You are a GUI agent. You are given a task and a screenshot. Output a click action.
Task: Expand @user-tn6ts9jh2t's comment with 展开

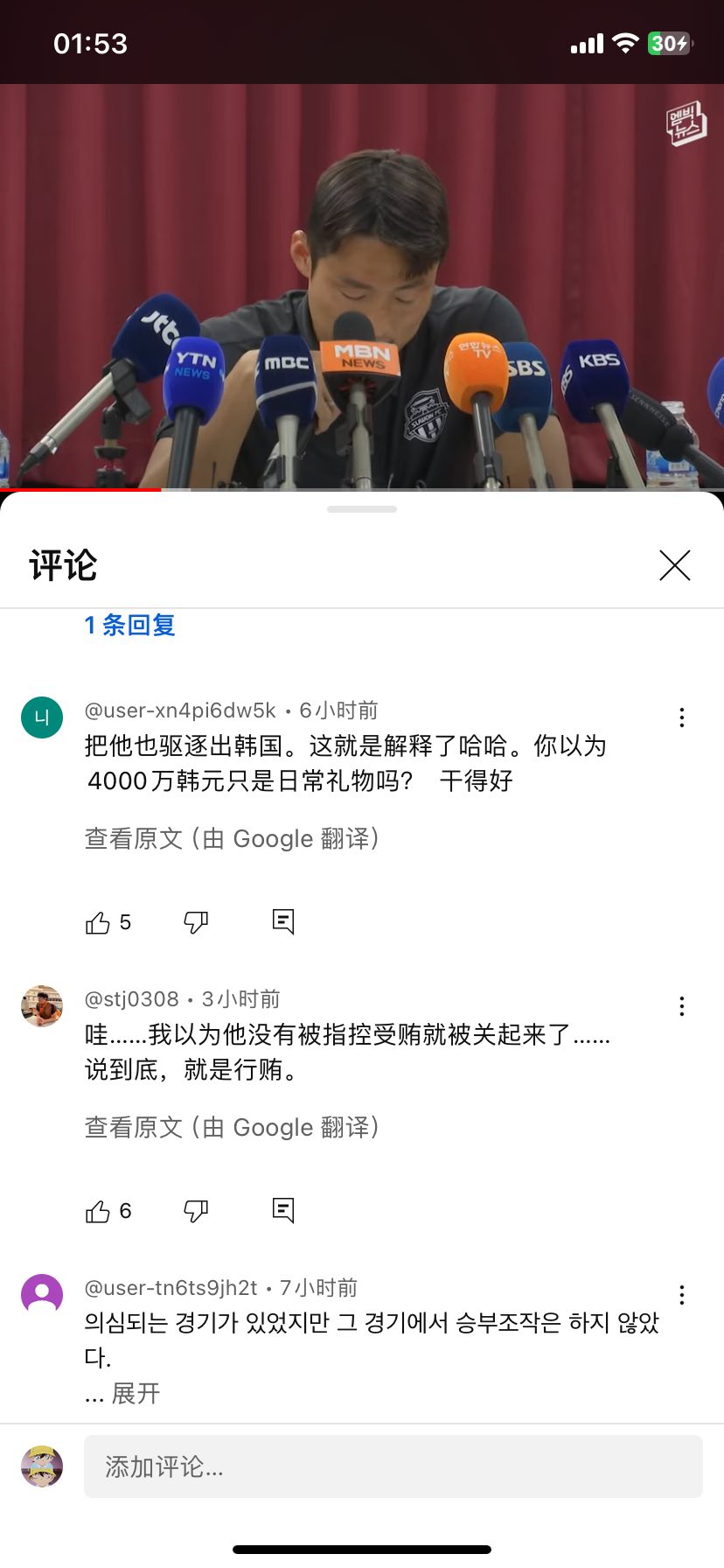click(x=136, y=1393)
